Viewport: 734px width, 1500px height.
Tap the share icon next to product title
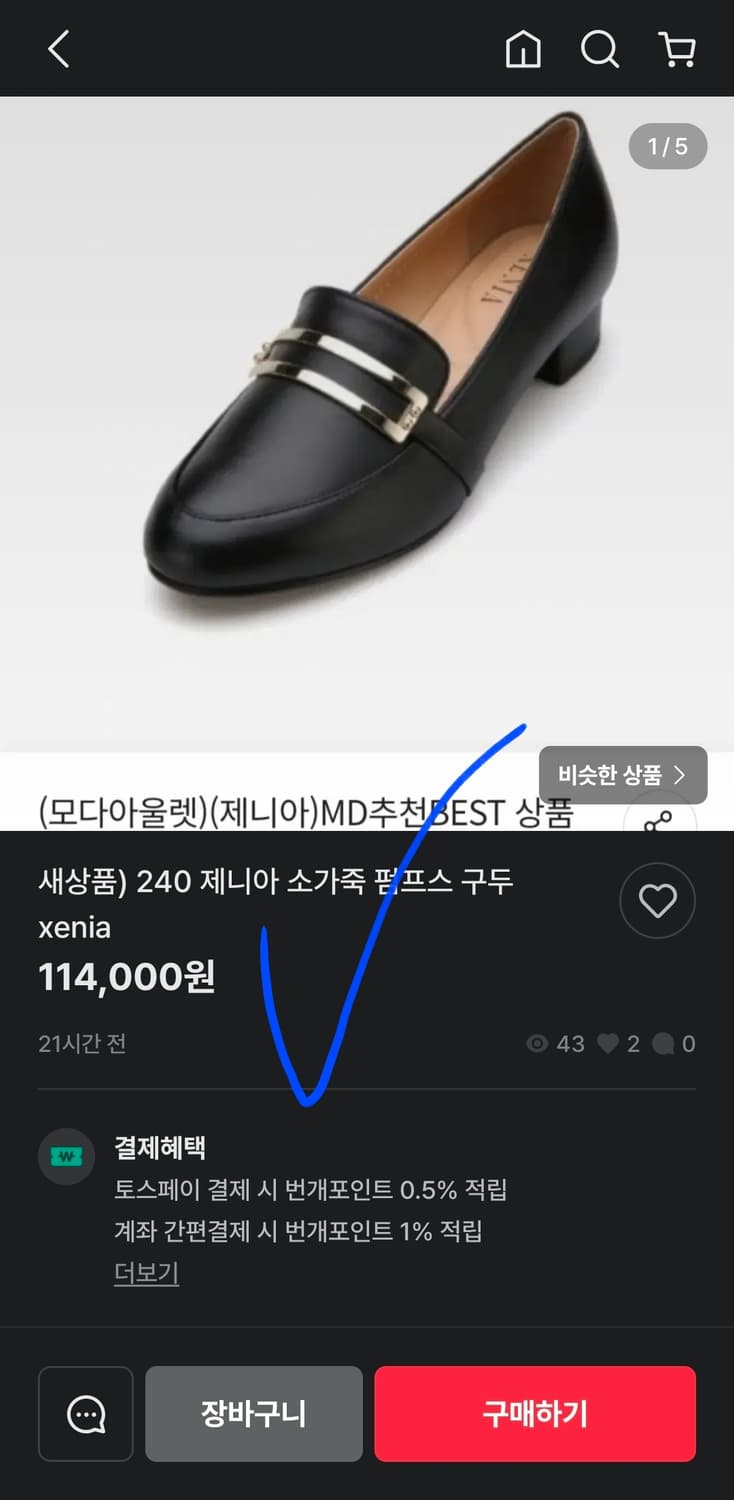[x=657, y=822]
